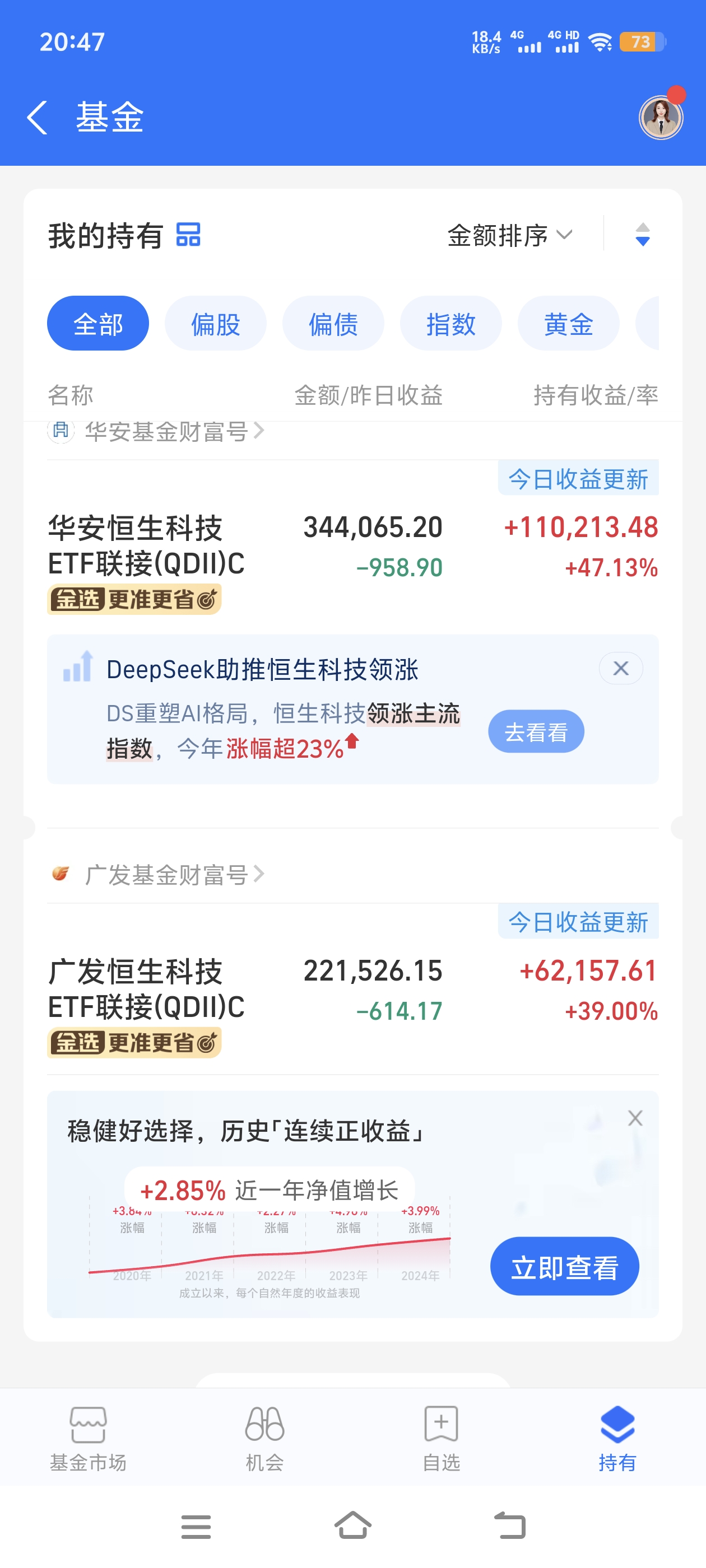Filter holdings by 偏债

(333, 323)
